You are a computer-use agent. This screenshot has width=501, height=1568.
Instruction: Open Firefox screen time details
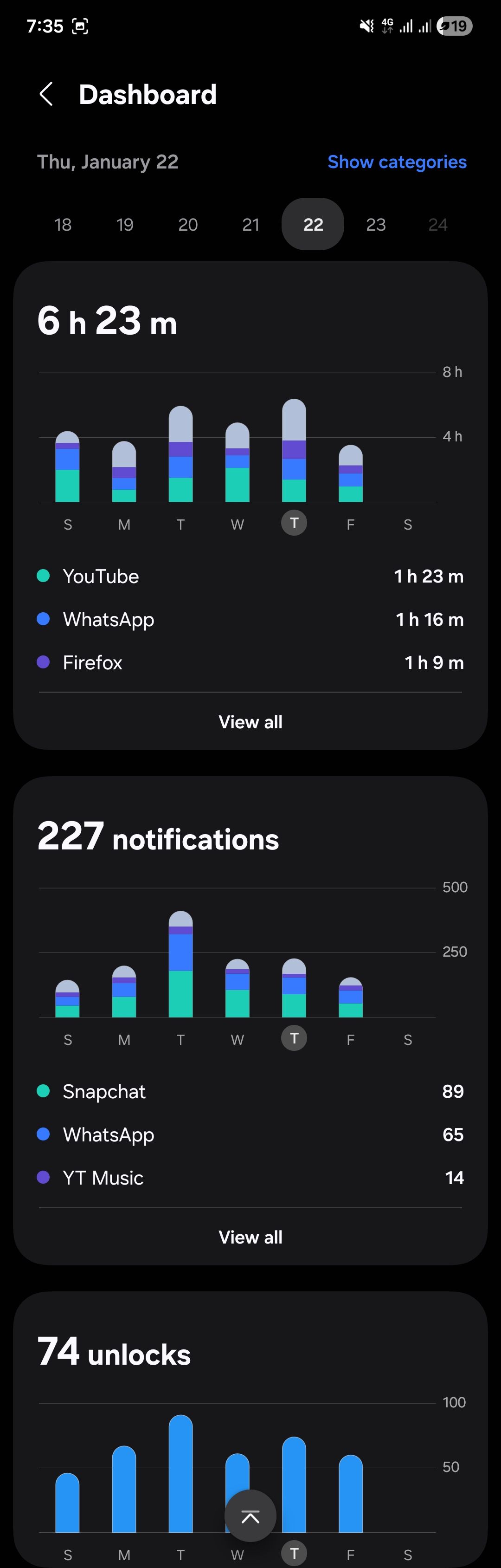pyautogui.click(x=250, y=662)
